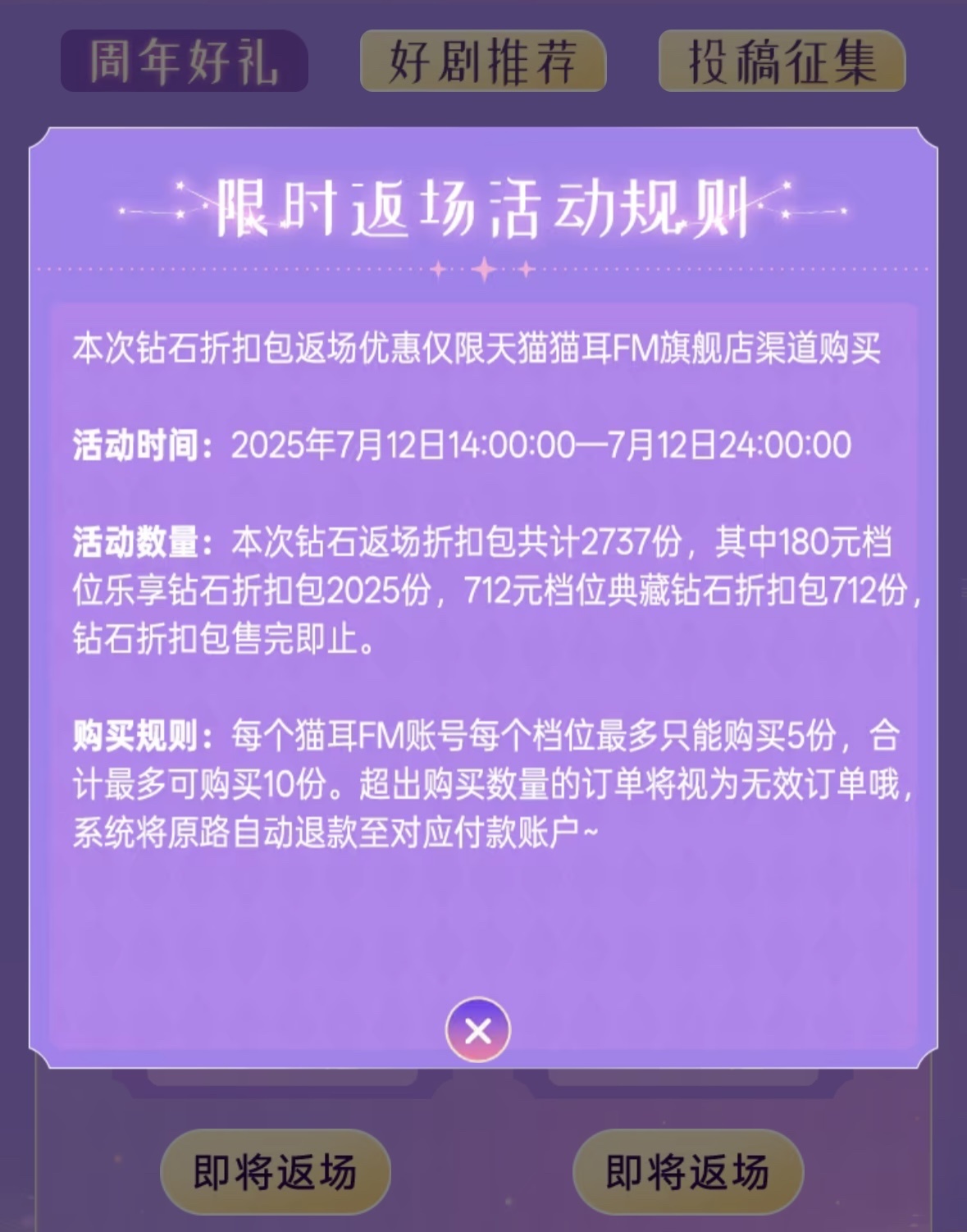Open the 投稿征集 tab
The width and height of the screenshot is (967, 1232).
pos(782,62)
